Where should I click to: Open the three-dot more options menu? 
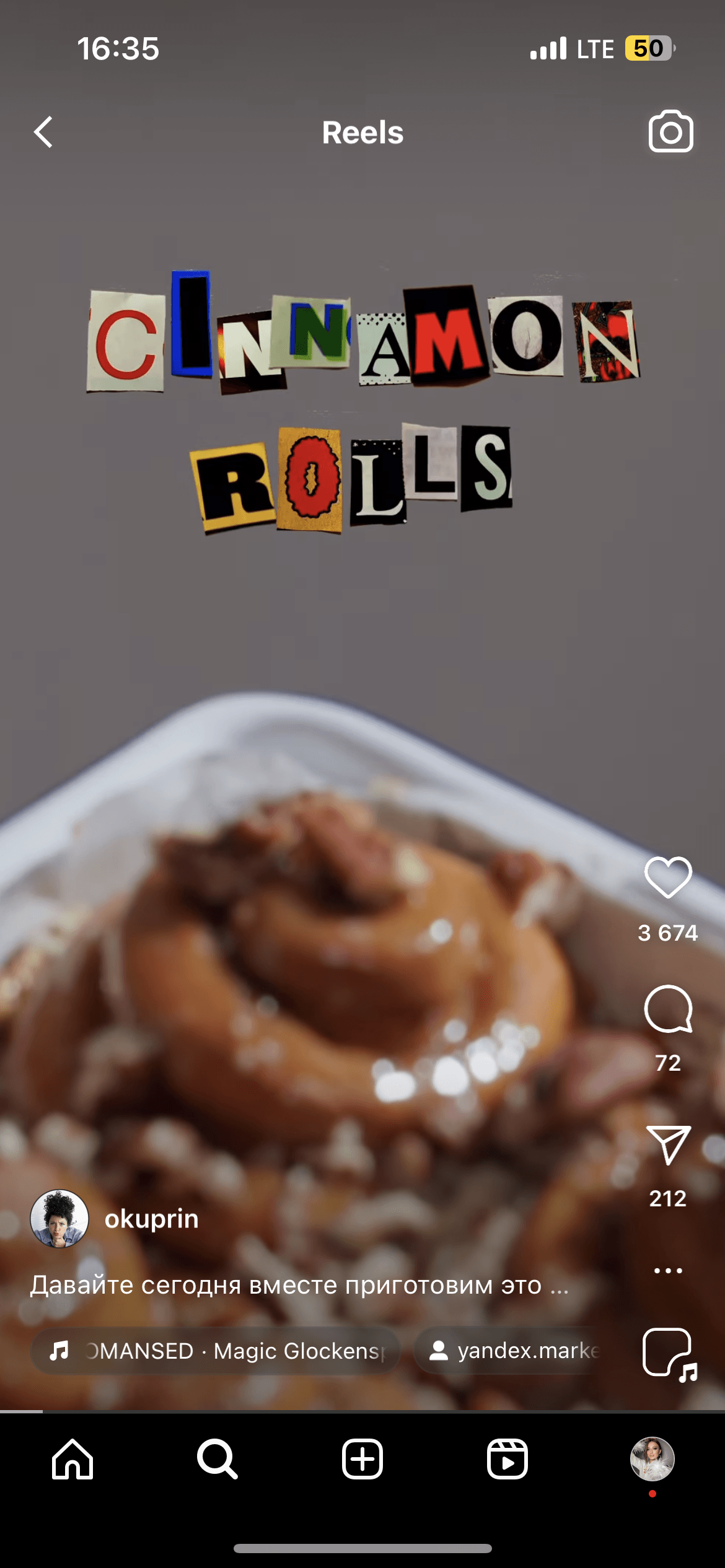click(x=668, y=1270)
